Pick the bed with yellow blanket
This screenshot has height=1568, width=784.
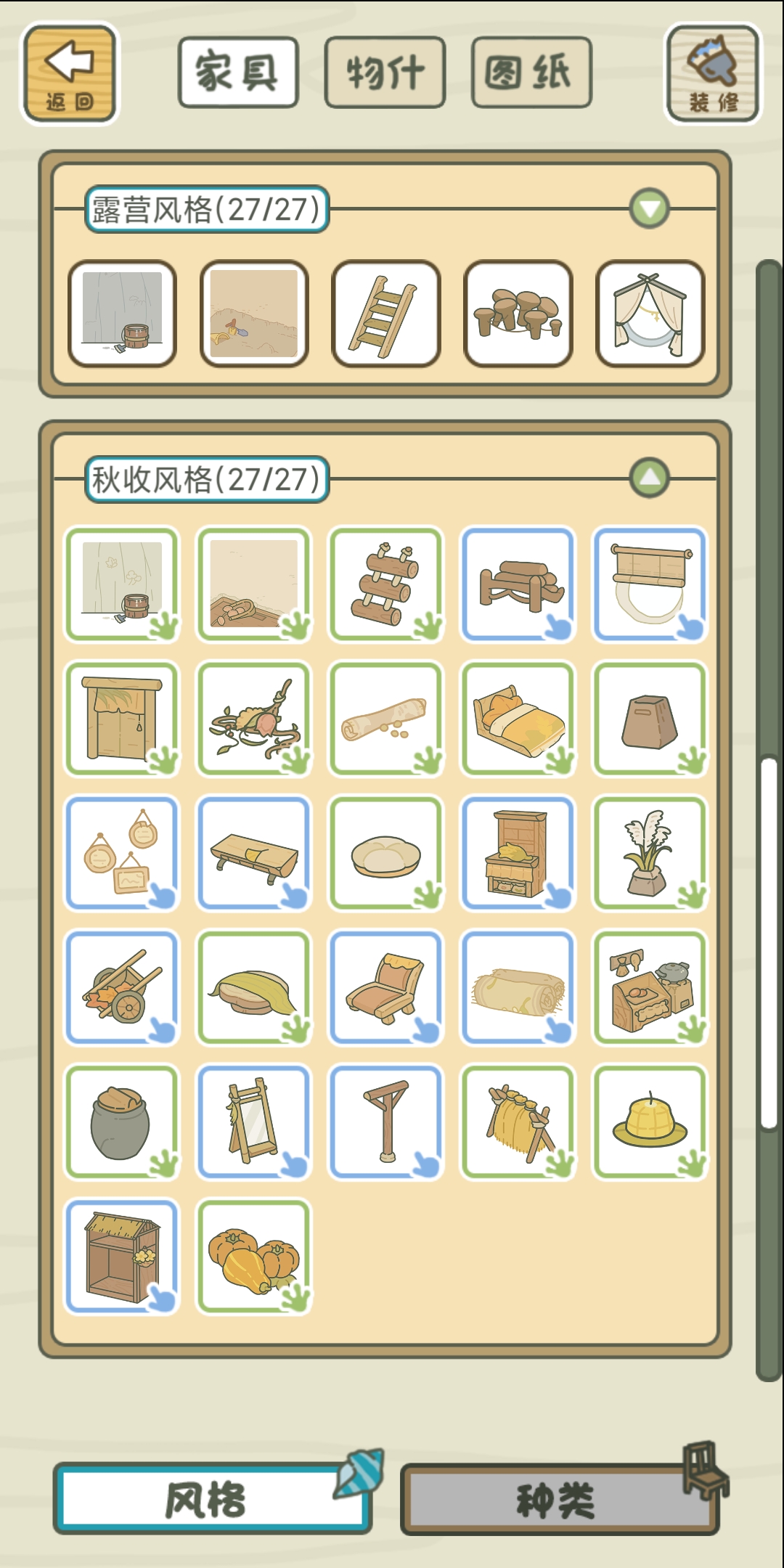(518, 719)
